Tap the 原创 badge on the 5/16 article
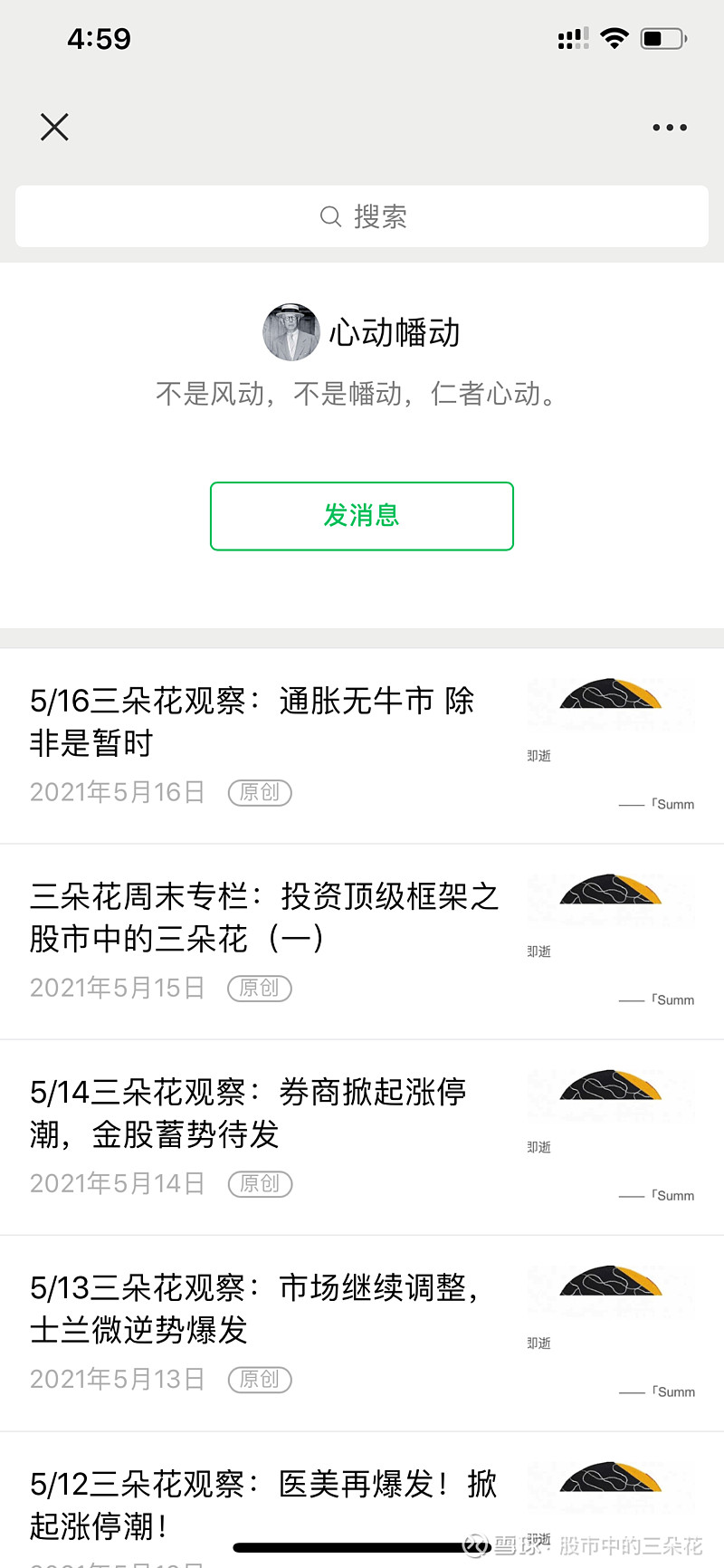This screenshot has width=724, height=1568. coord(260,792)
